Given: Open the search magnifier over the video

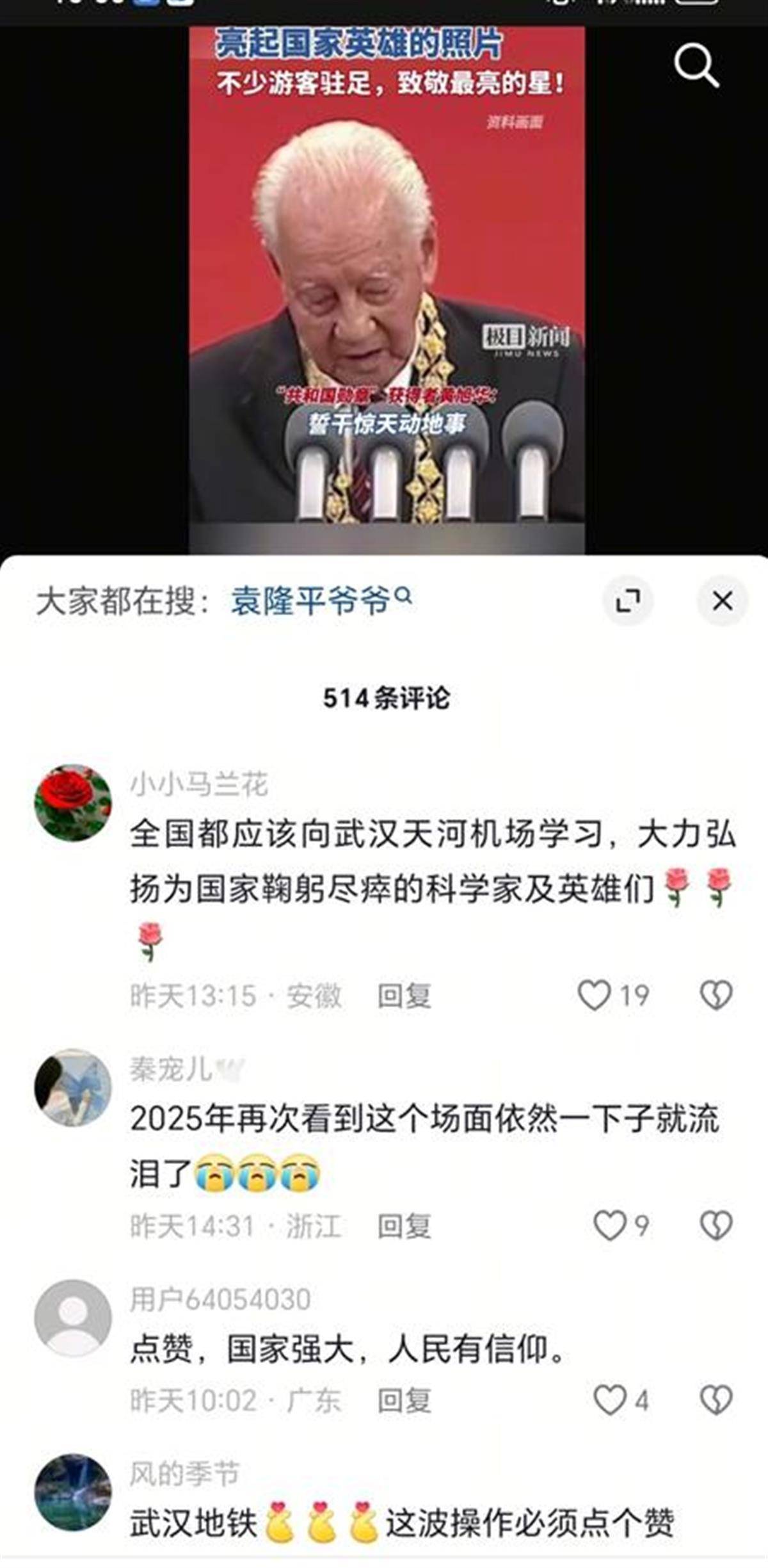Looking at the screenshot, I should coord(696,65).
